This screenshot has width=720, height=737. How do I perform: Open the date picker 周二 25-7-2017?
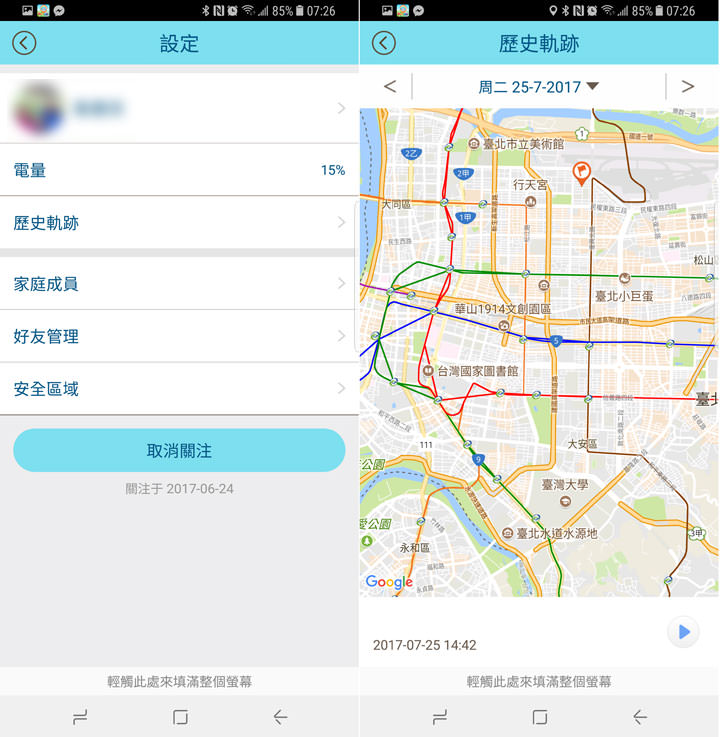(x=539, y=87)
